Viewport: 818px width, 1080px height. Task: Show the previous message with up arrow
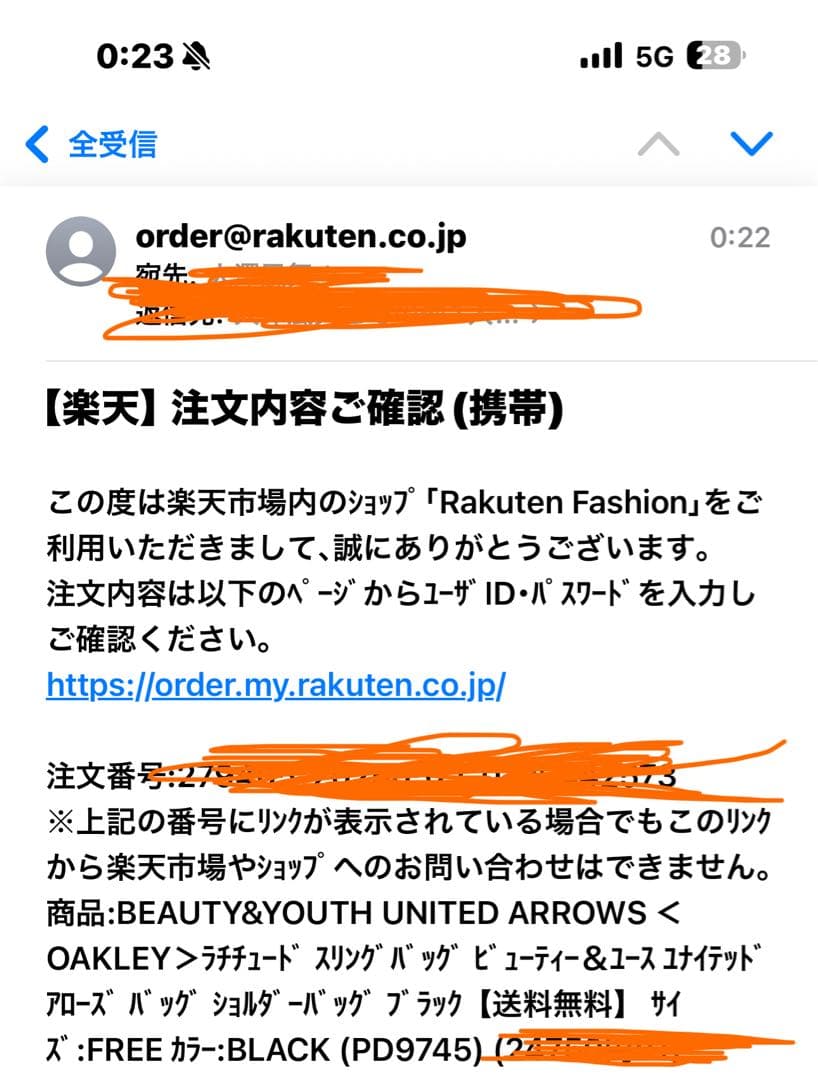(x=658, y=144)
